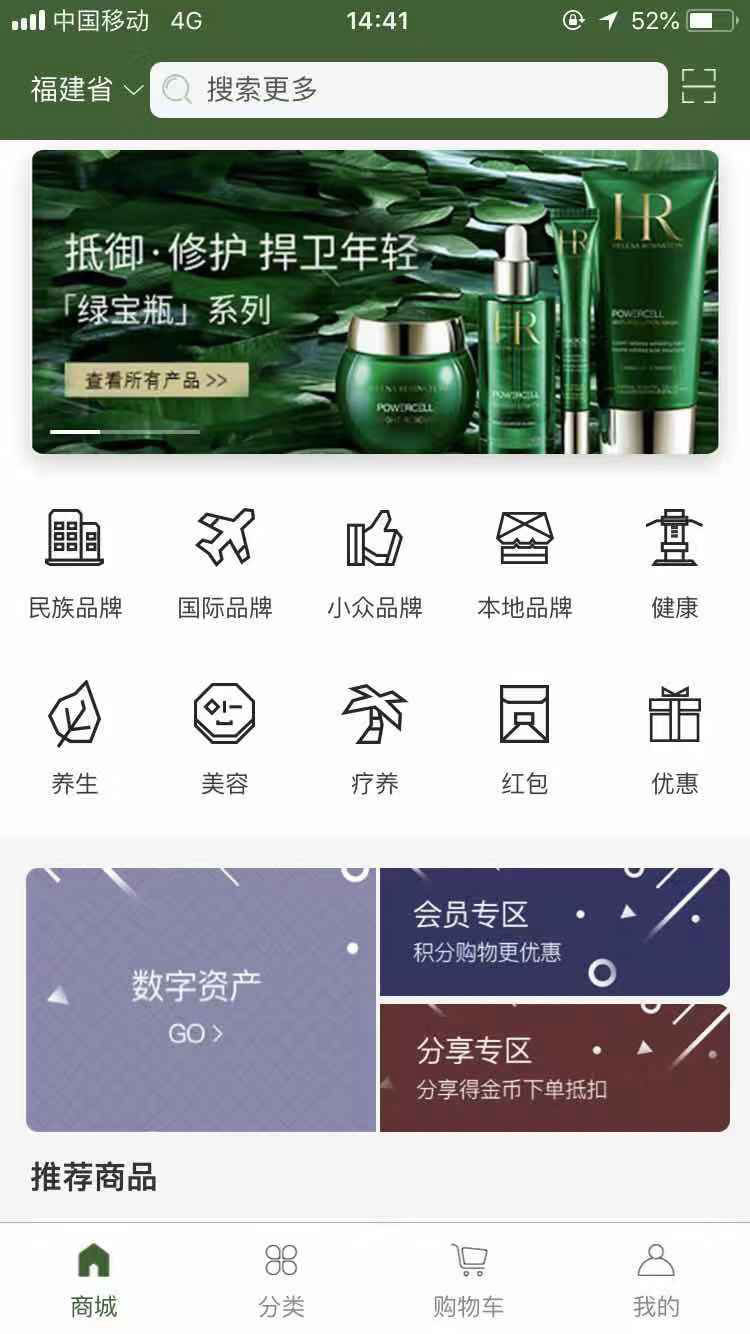750x1334 pixels.
Task: Switch to the 我的 profile tab
Action: 656,1279
